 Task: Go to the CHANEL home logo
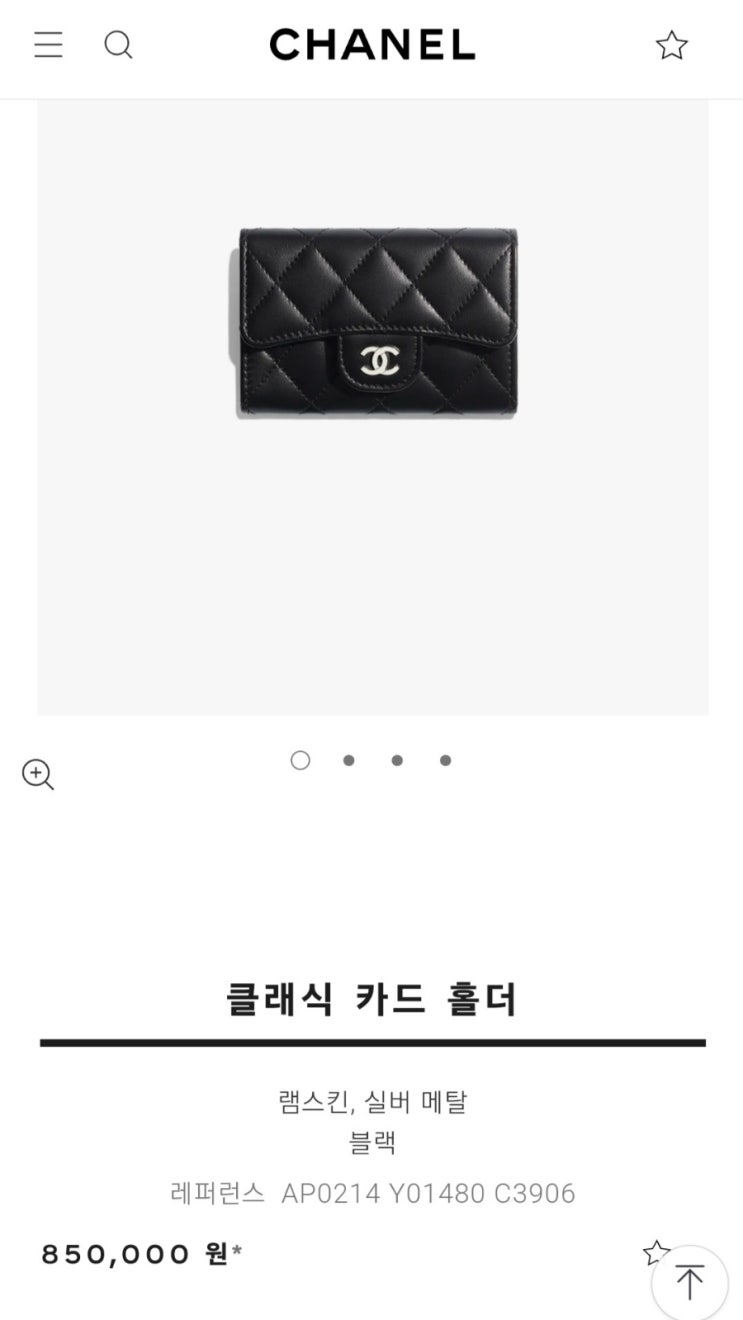click(x=372, y=45)
